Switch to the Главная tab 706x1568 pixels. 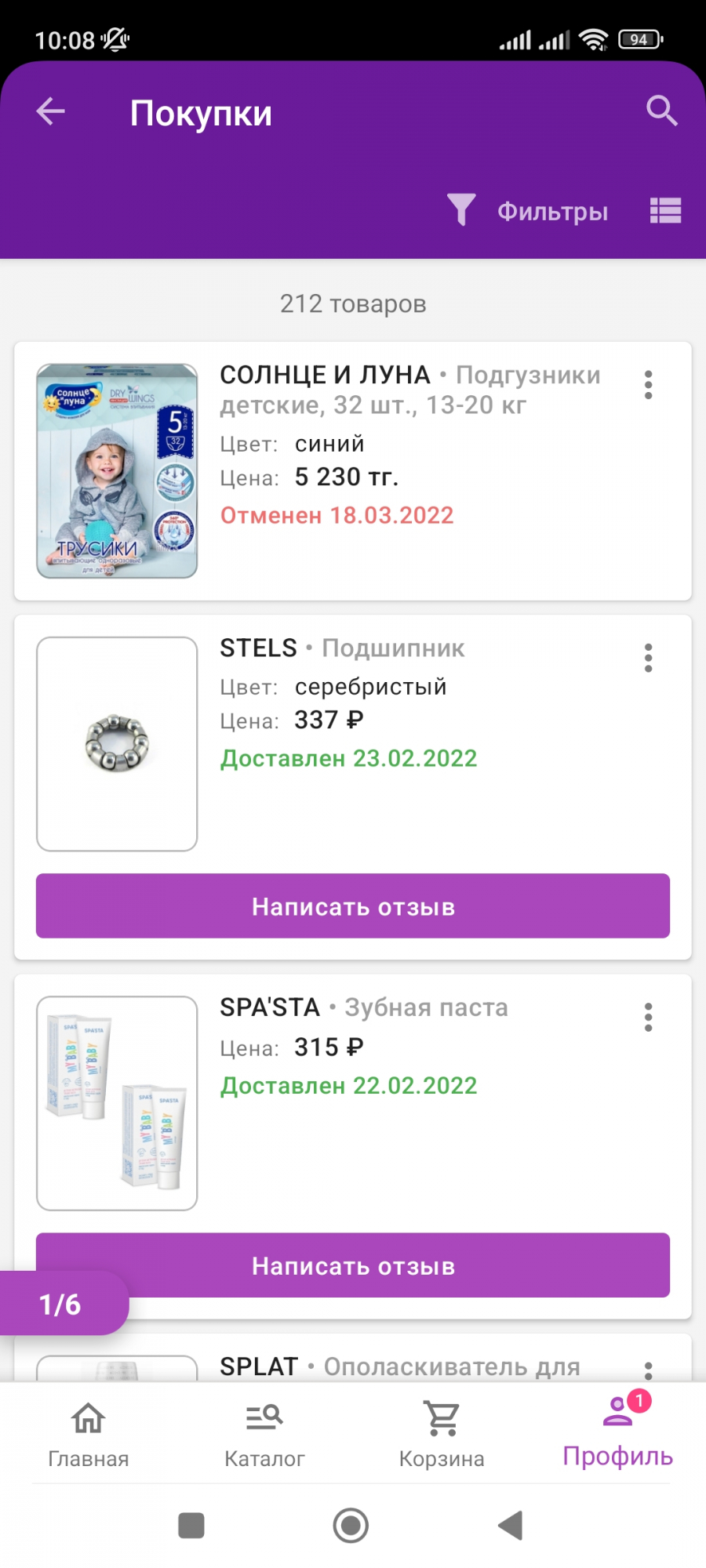pyautogui.click(x=89, y=1434)
